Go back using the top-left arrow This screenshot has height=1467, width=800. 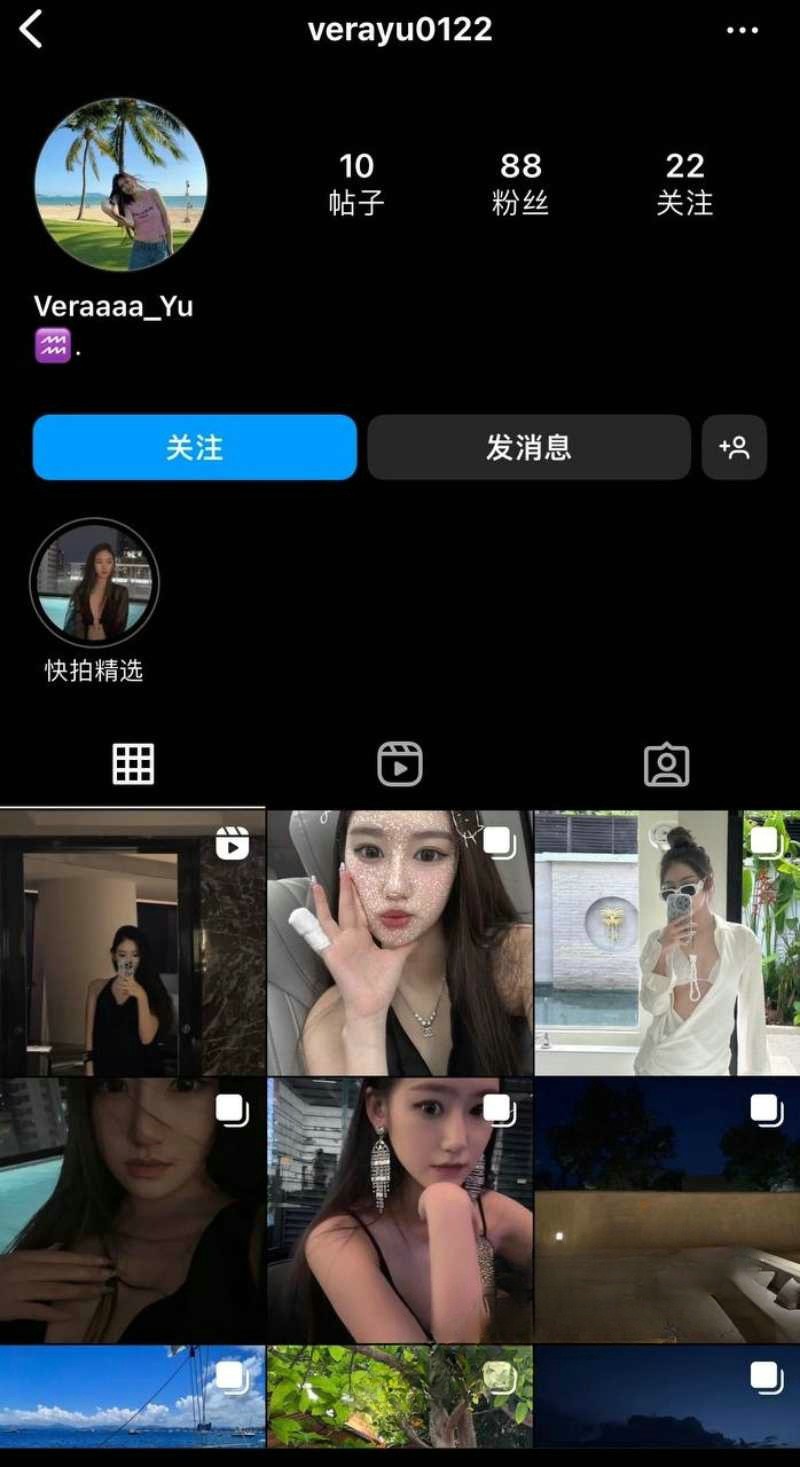click(32, 30)
